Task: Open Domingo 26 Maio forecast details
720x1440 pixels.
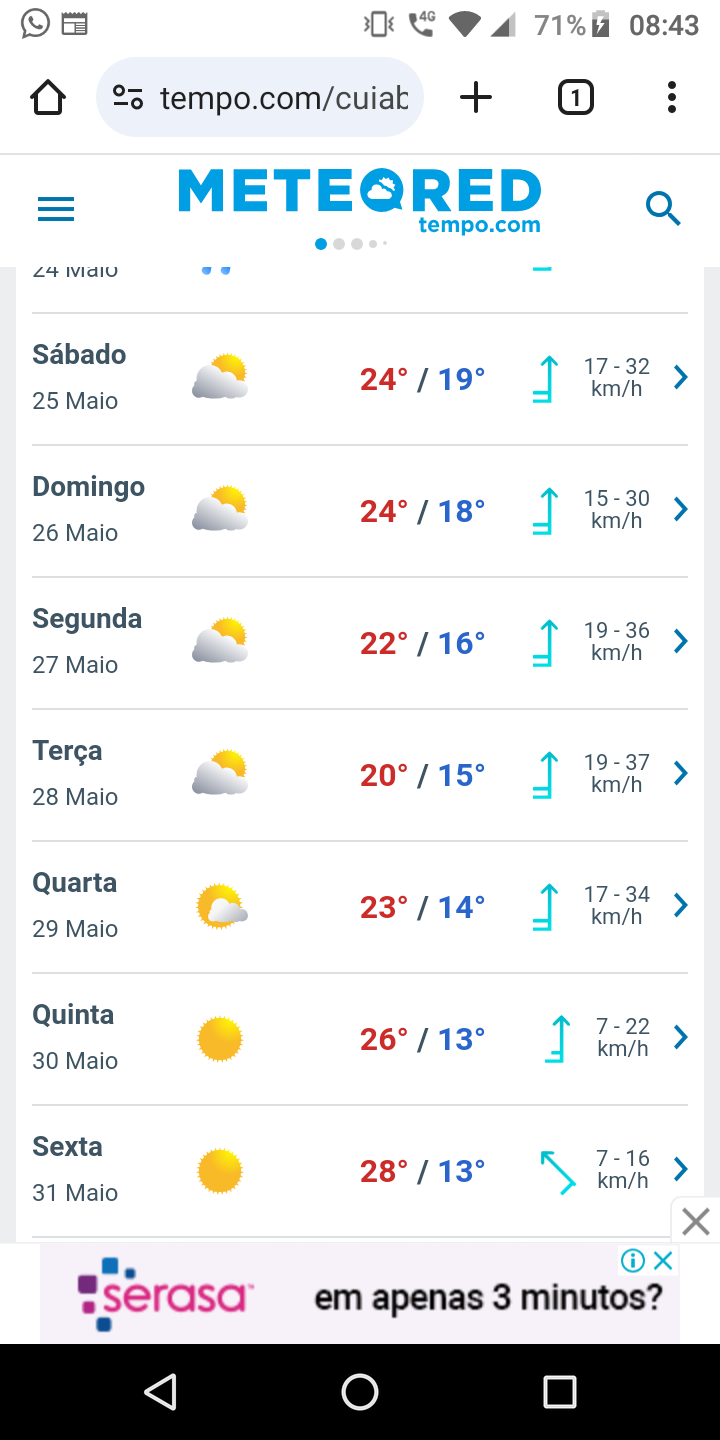Action: tap(360, 511)
